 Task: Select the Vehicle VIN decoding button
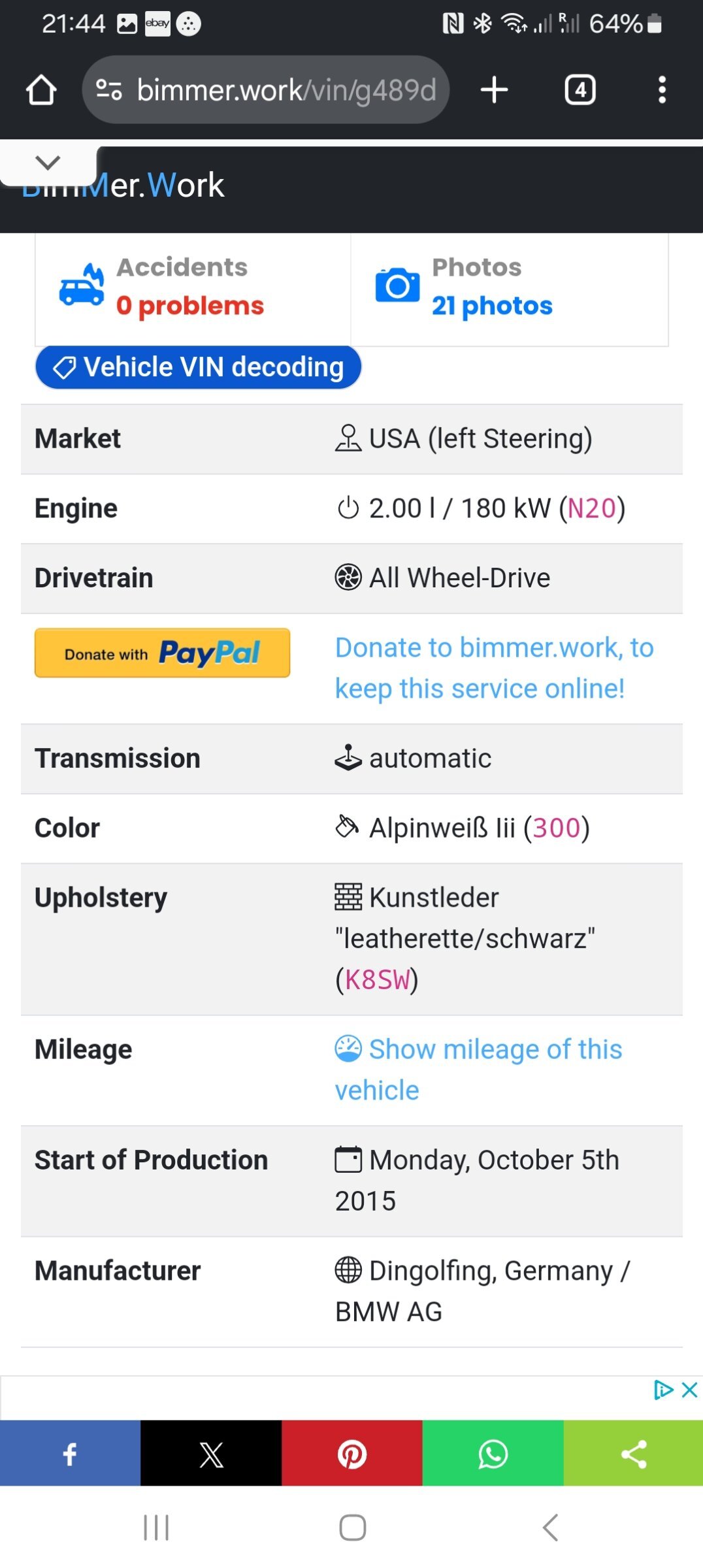[198, 367]
